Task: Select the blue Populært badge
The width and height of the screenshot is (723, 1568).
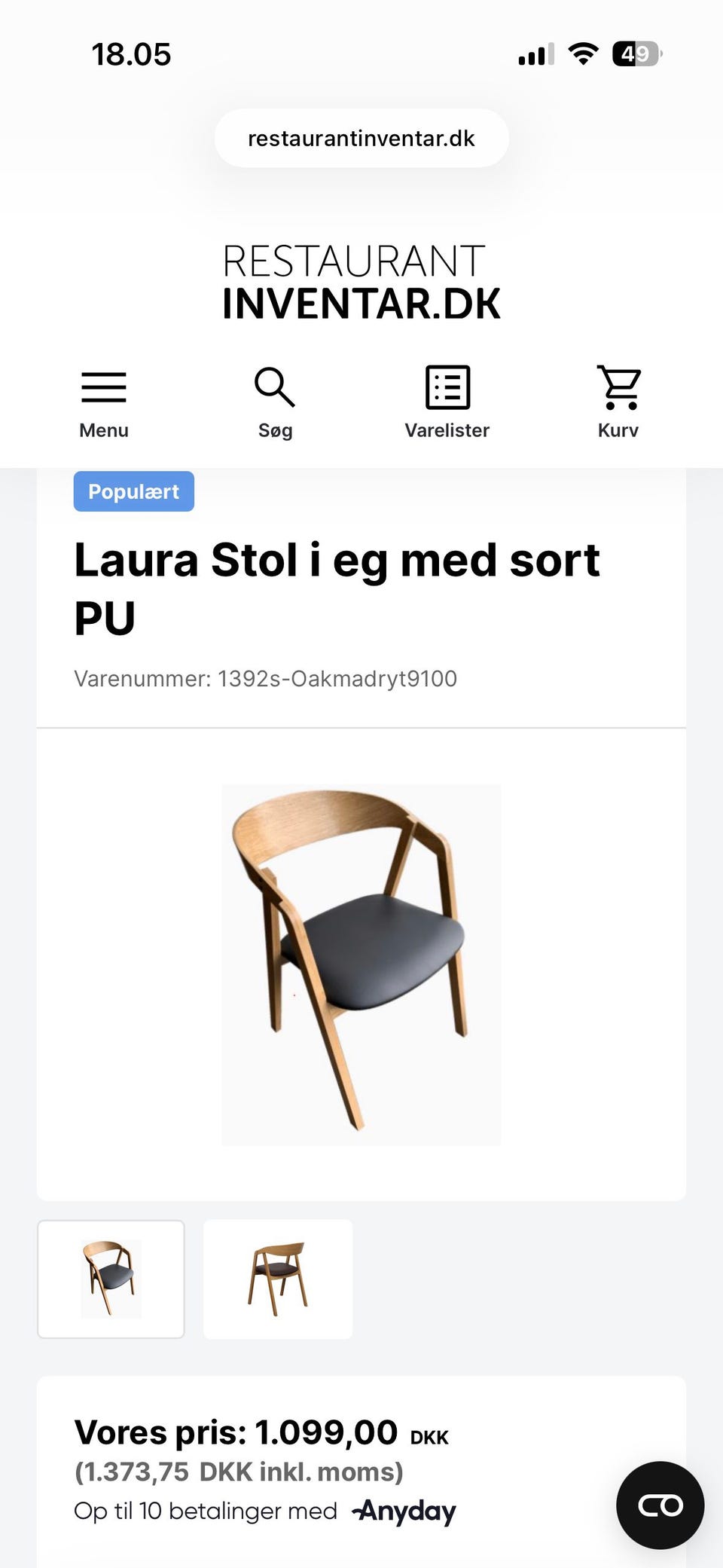Action: point(133,491)
